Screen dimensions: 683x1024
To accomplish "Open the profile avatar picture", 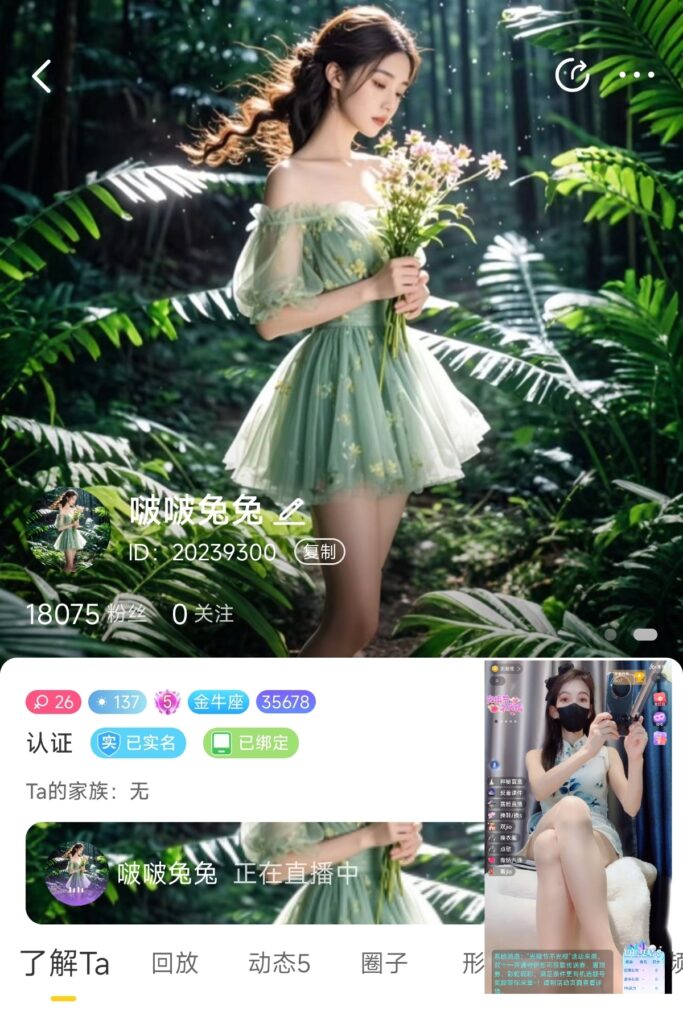I will tap(68, 530).
